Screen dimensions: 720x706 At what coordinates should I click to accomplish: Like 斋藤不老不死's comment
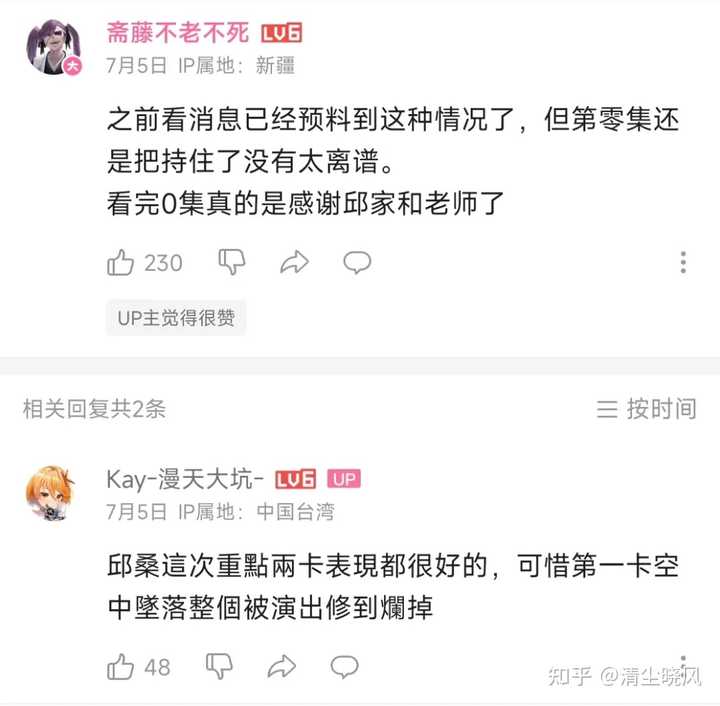[x=122, y=263]
